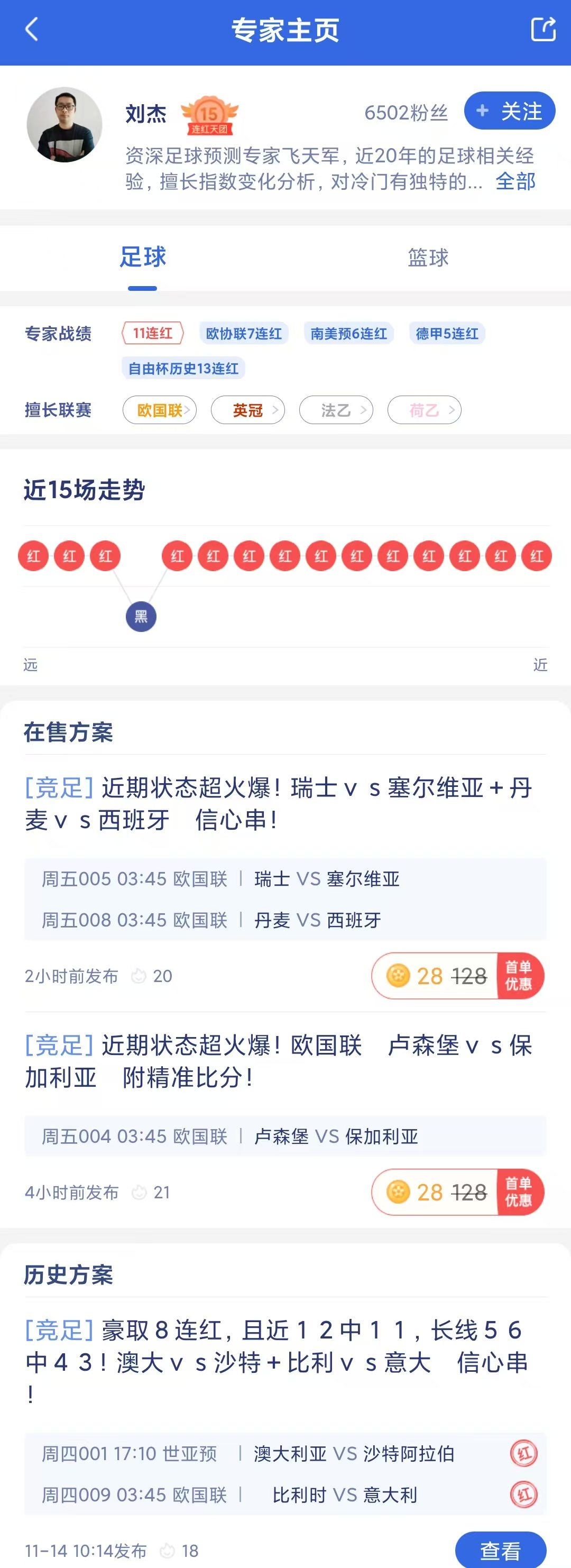The width and height of the screenshot is (571, 1568).
Task: Open the 卢森堡 vs 保加利亚 plan
Action: [x=278, y=1061]
